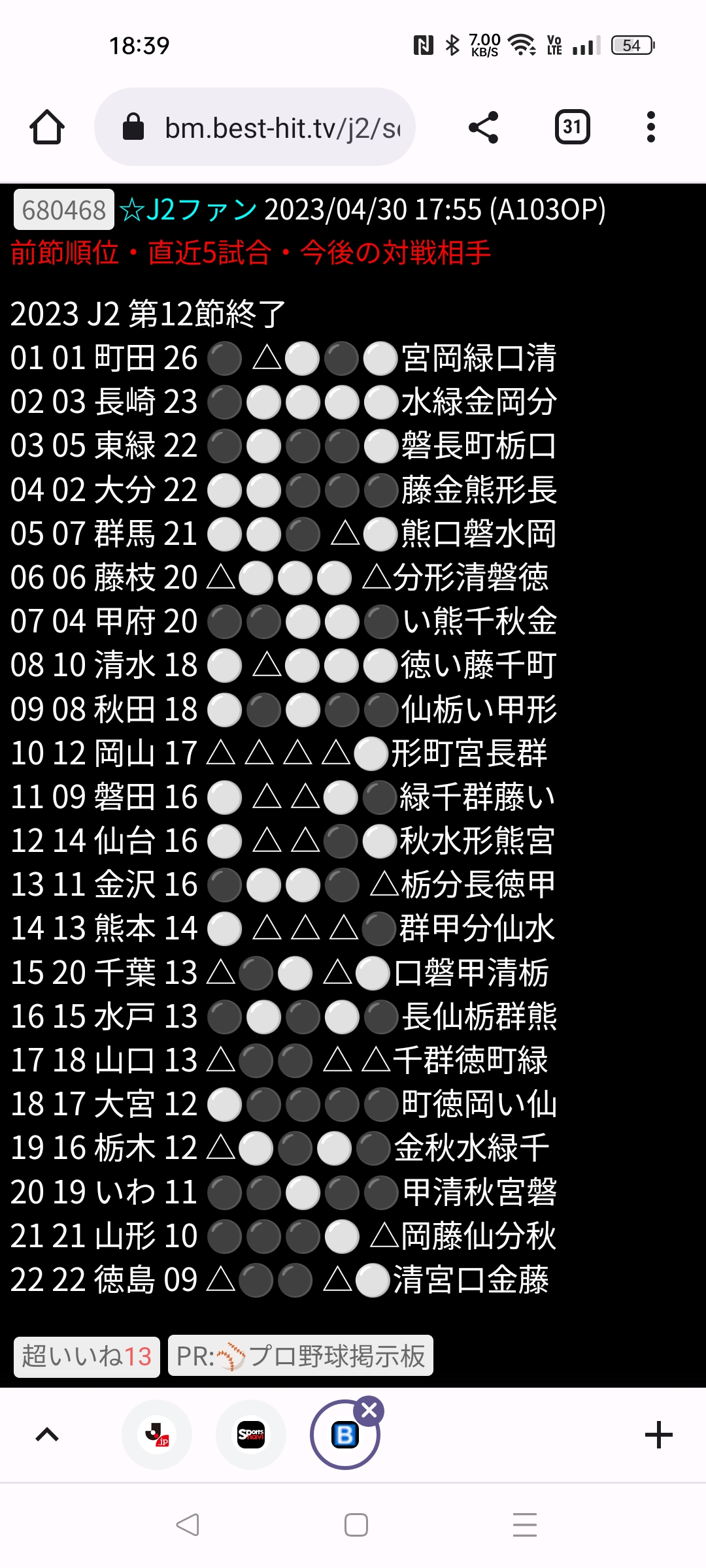The width and height of the screenshot is (706, 1568).
Task: Add a new tab with plus
Action: click(658, 1435)
